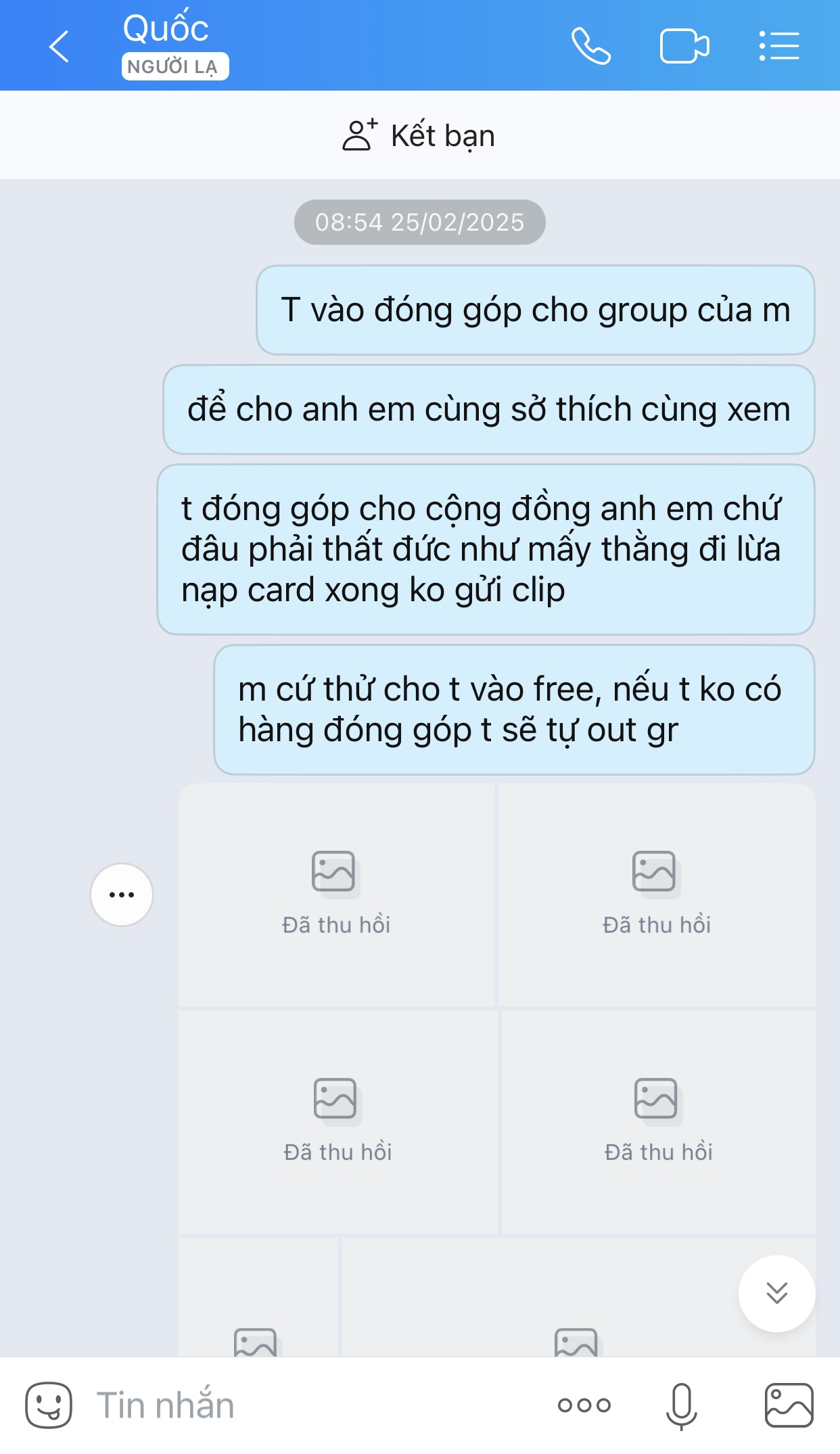Focus the Tin nhắn message field
840x1454 pixels.
tap(304, 1405)
